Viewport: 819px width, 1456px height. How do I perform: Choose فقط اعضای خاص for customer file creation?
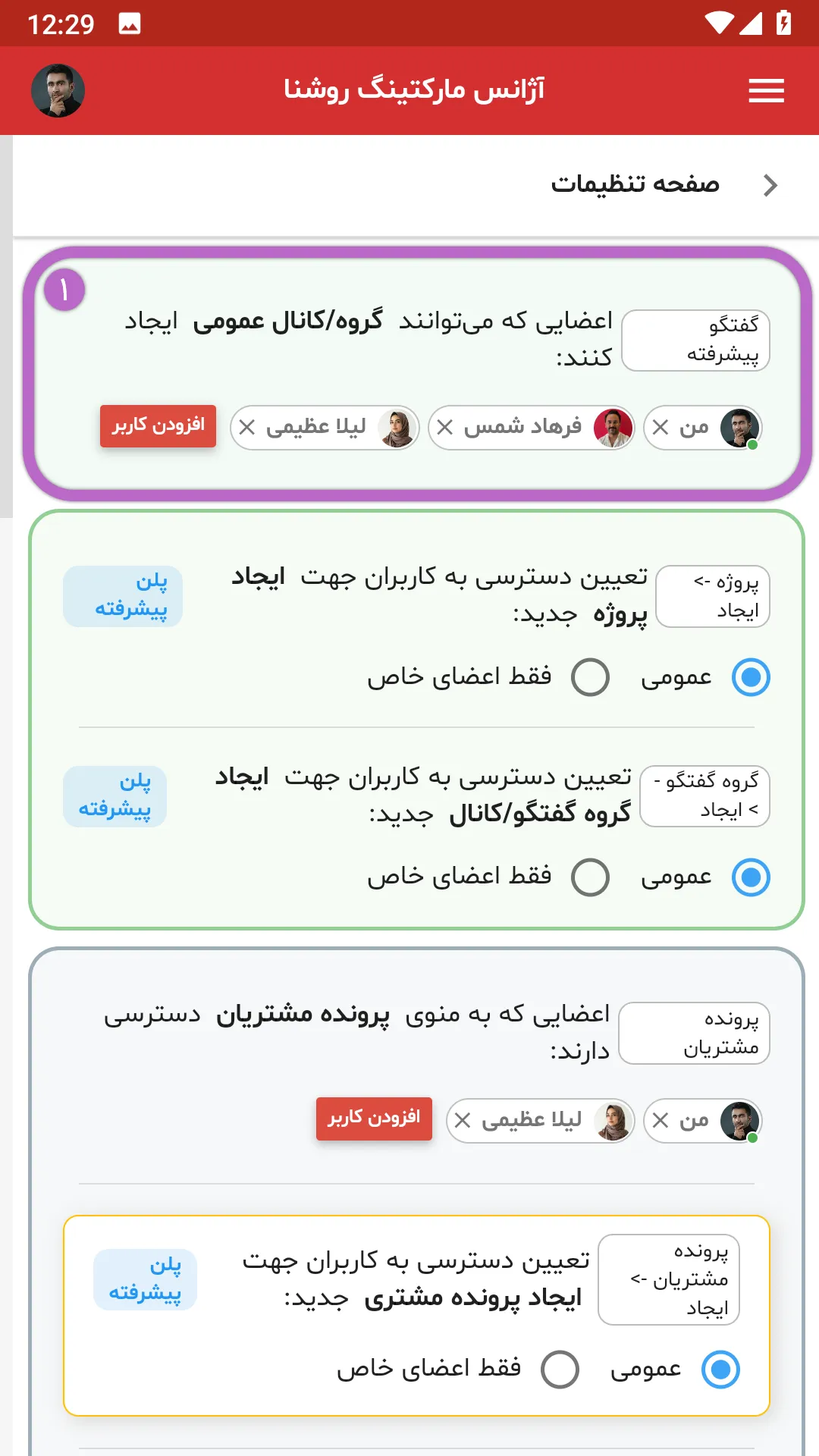tap(560, 1370)
